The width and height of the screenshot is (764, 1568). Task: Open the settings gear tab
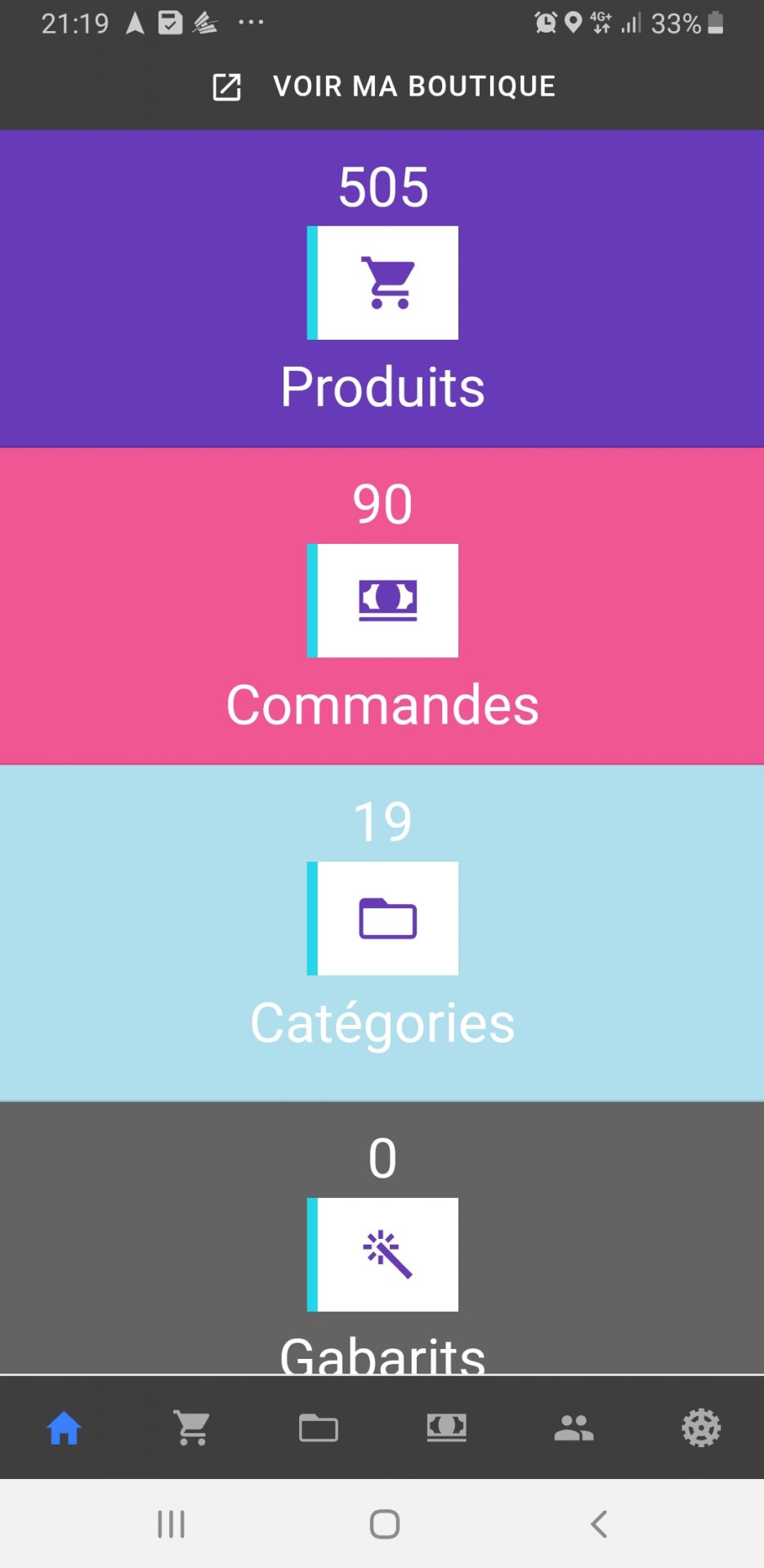(701, 1428)
